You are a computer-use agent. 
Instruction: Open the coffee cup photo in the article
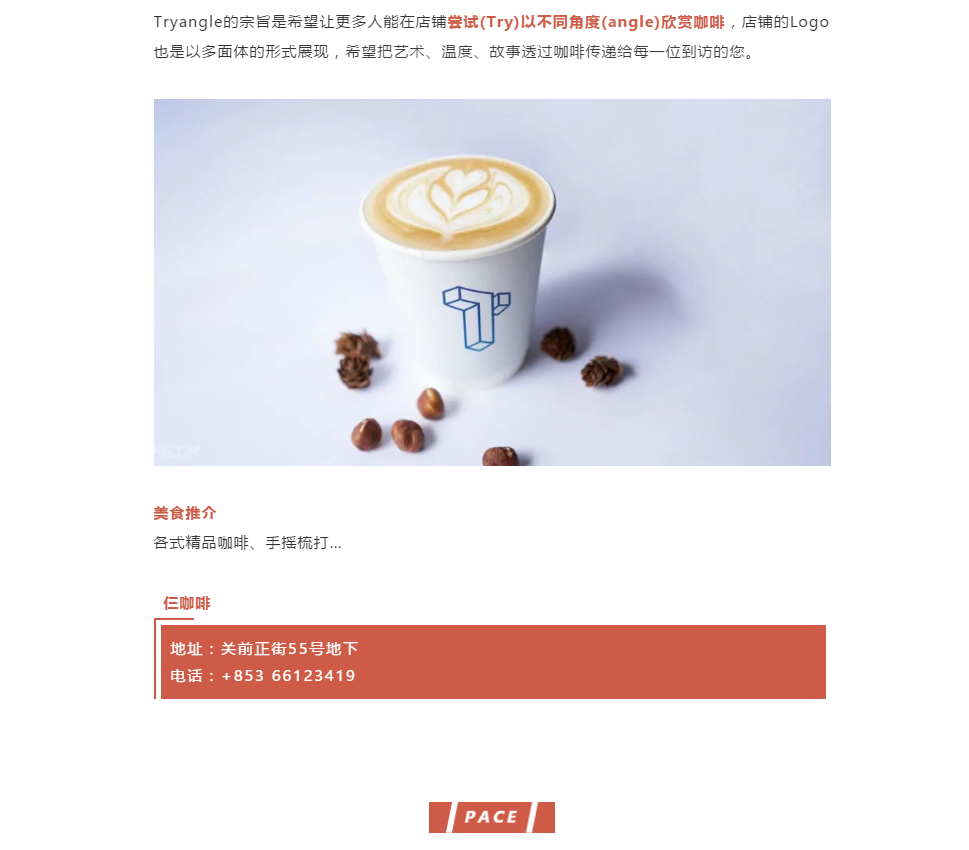pos(492,282)
